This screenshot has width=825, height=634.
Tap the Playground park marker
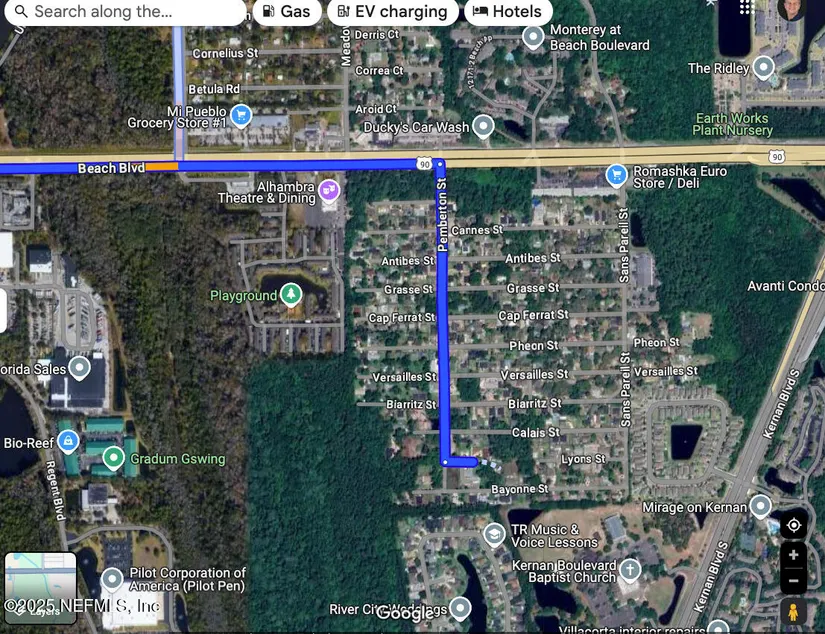pyautogui.click(x=290, y=294)
